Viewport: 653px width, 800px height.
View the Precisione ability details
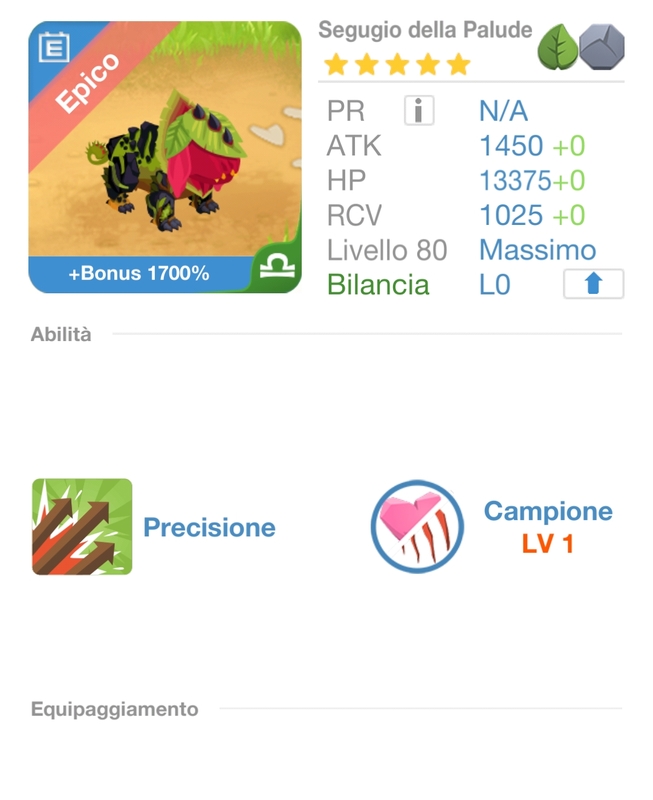[82, 527]
